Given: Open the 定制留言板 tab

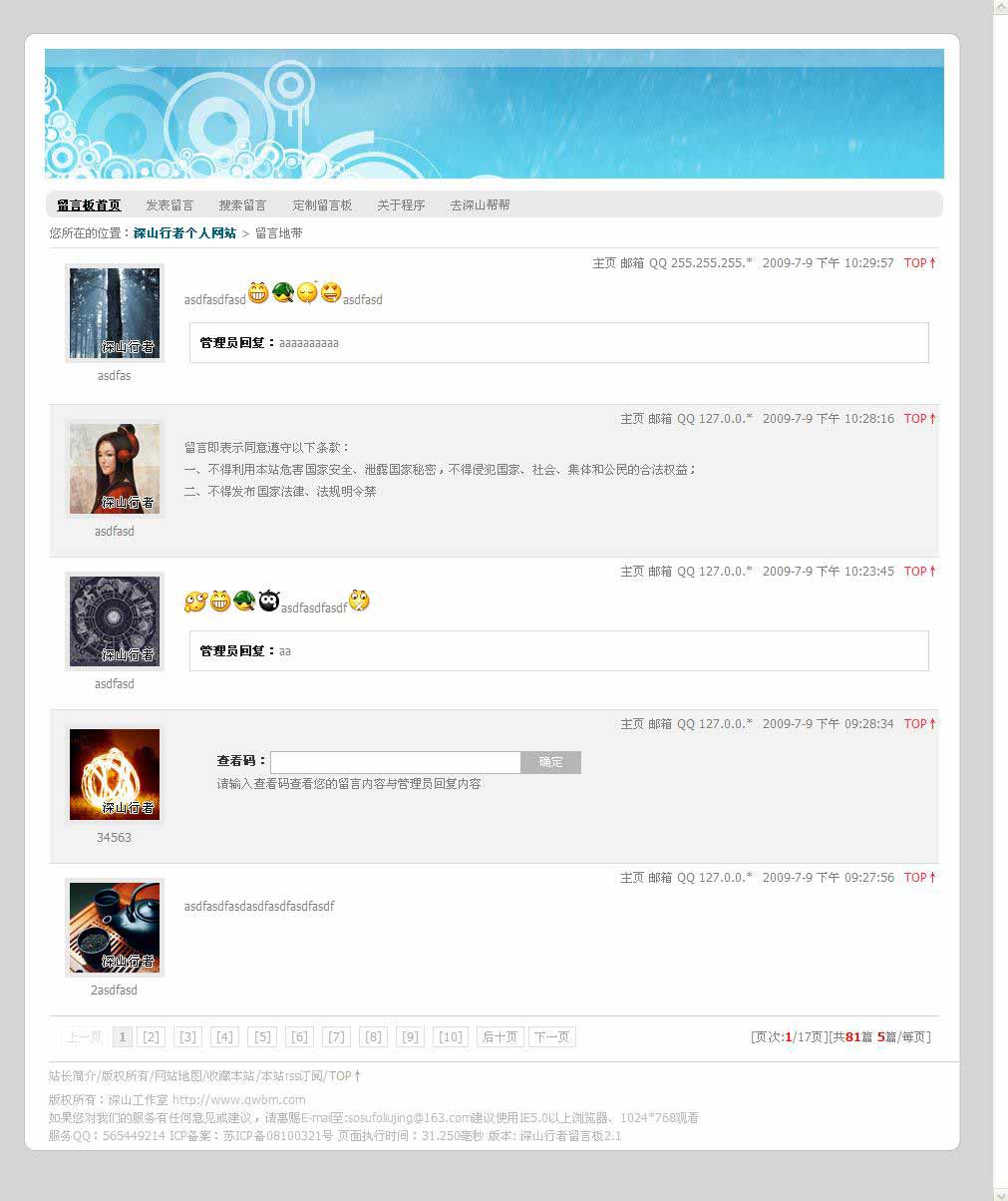Looking at the screenshot, I should (322, 205).
